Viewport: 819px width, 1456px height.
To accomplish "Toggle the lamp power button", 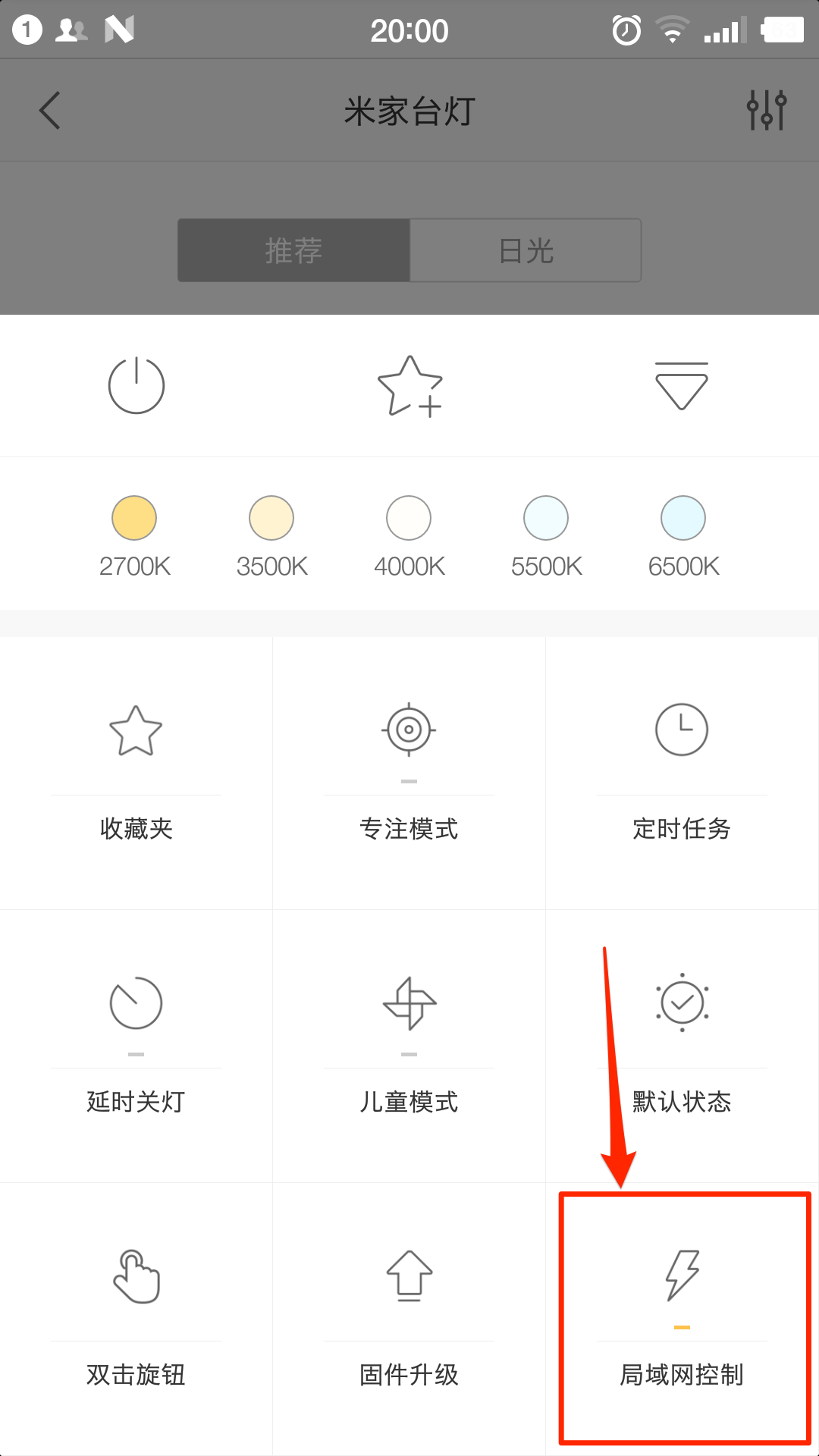I will coord(136,385).
